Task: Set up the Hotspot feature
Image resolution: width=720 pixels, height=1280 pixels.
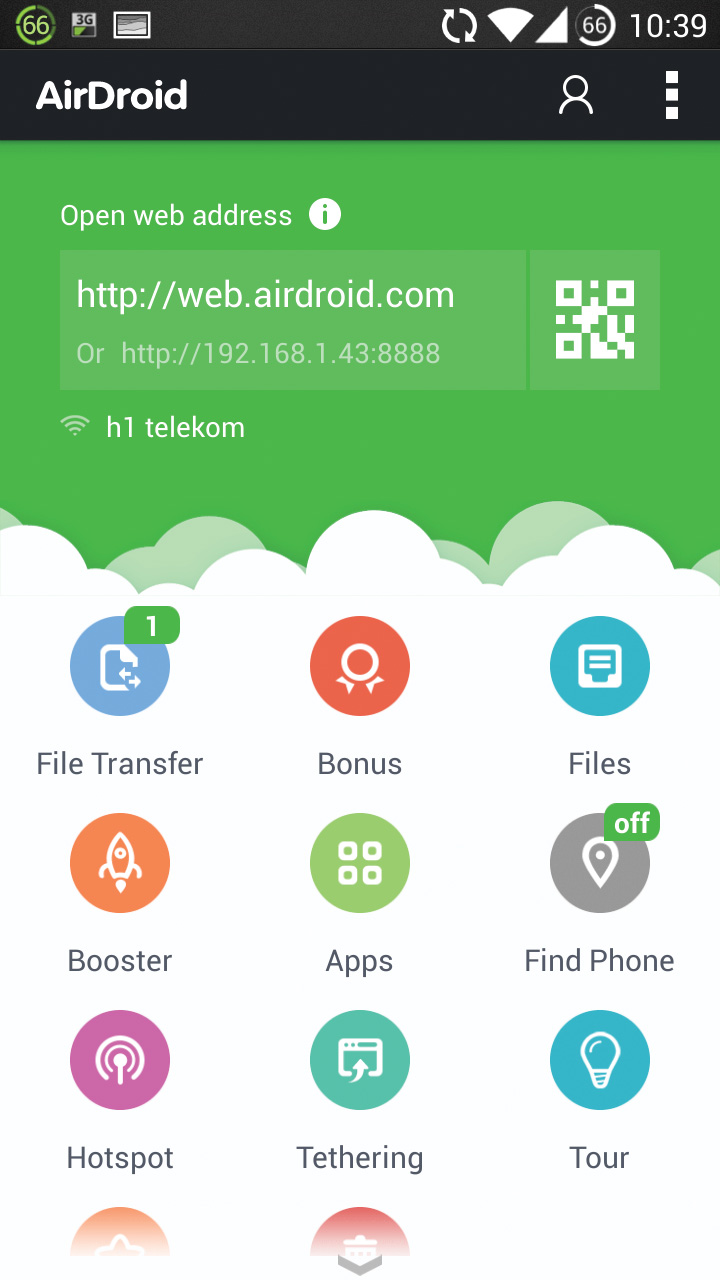Action: click(120, 1060)
